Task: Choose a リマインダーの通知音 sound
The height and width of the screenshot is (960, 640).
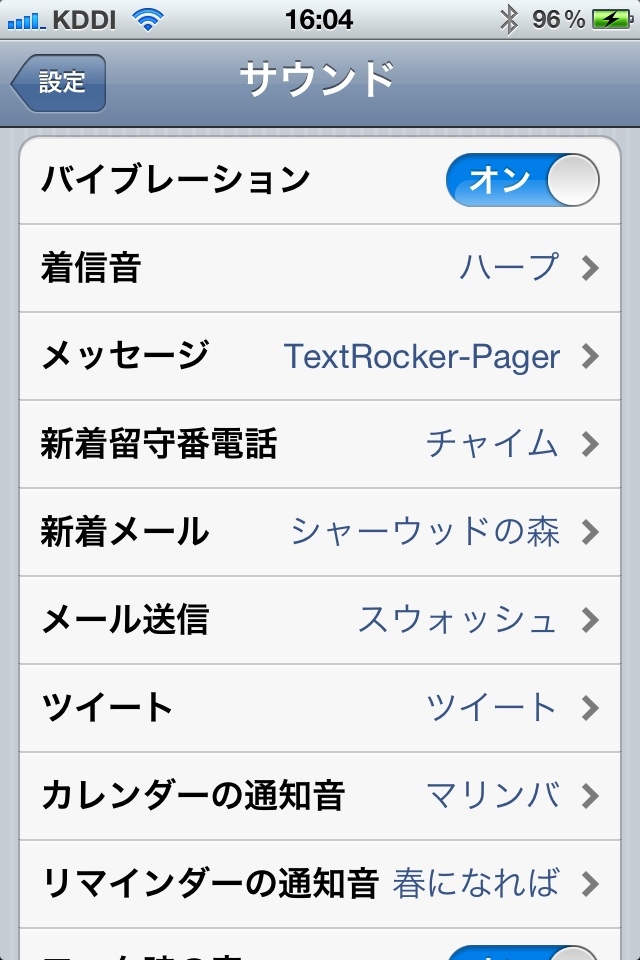Action: pos(320,884)
